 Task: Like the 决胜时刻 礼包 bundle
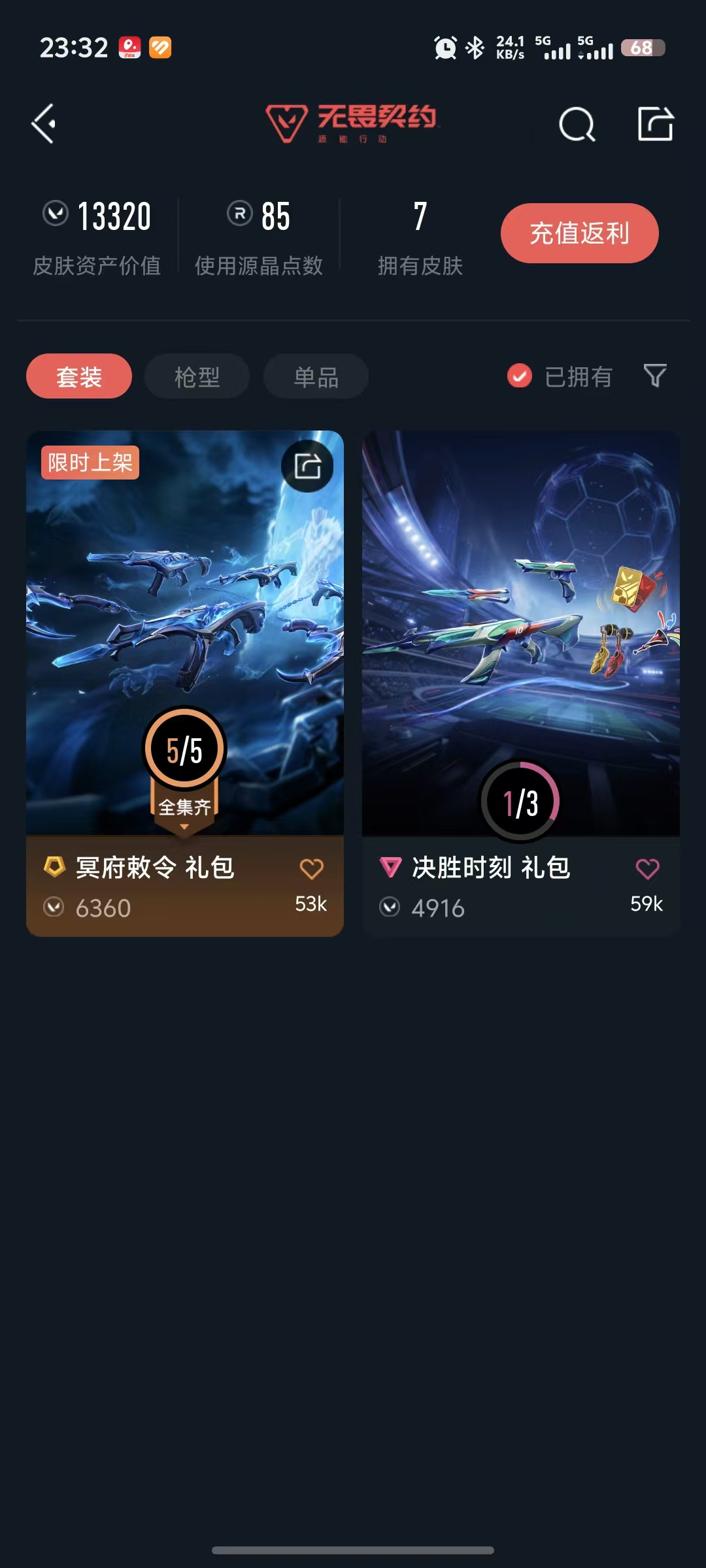pos(647,869)
